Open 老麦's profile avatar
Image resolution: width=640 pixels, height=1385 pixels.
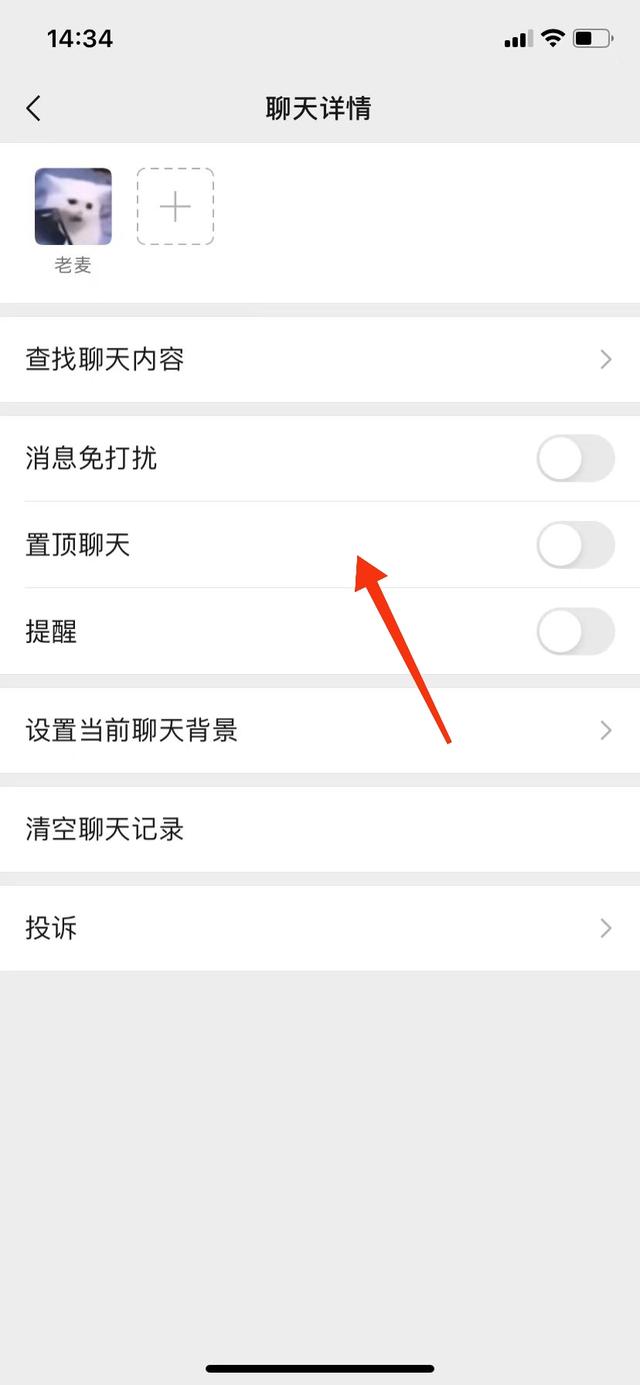tap(73, 206)
